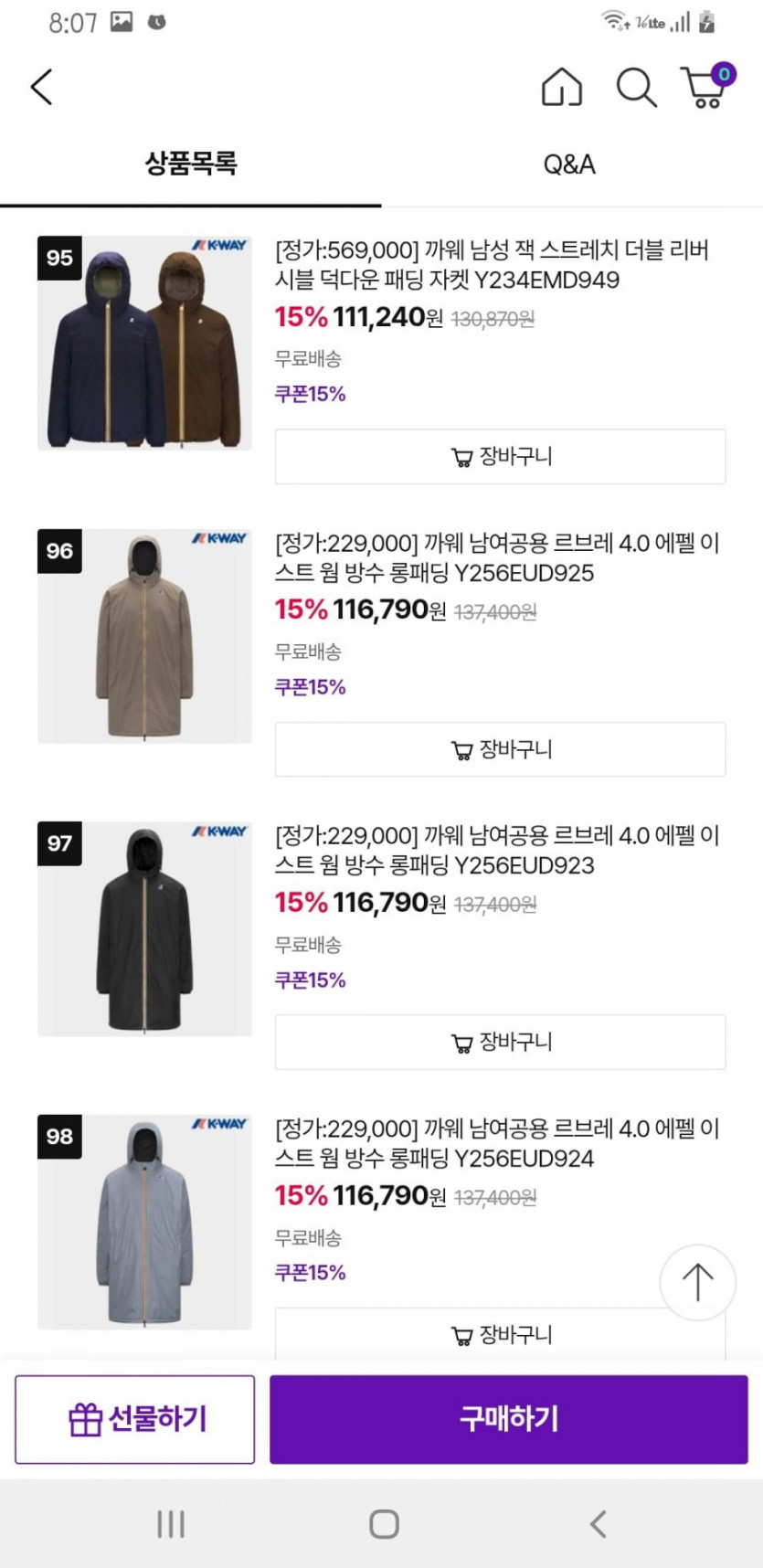Open the home icon in the header
Image resolution: width=763 pixels, height=1568 pixels.
point(562,88)
